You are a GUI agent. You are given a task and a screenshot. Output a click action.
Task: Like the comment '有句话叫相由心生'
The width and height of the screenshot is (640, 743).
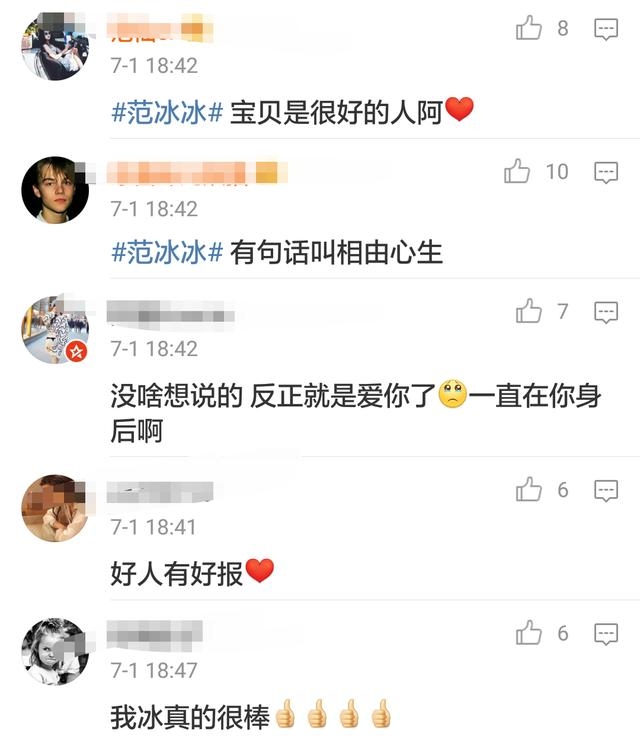click(517, 172)
